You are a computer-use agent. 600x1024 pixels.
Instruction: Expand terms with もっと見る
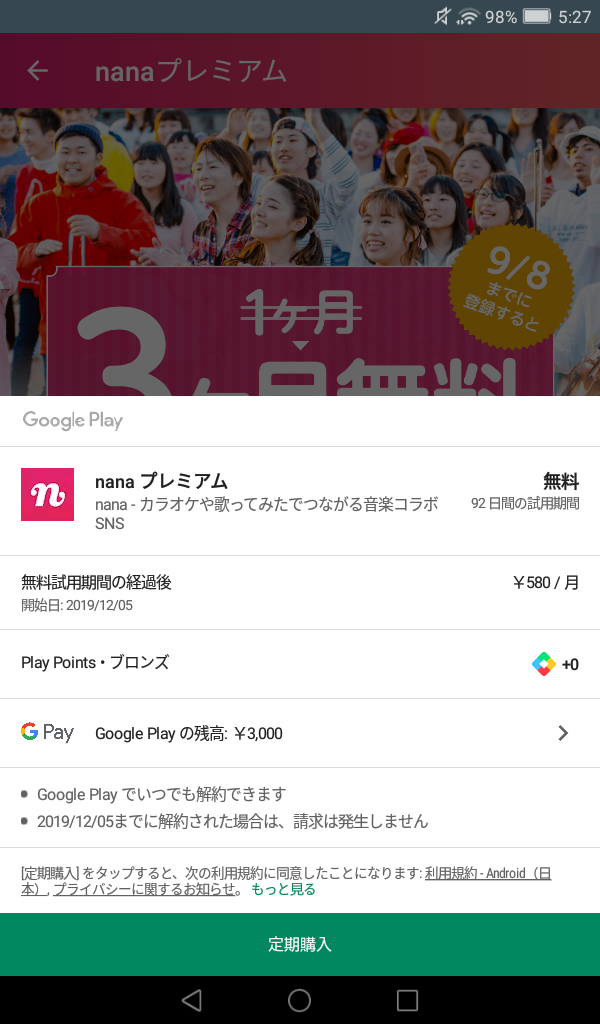283,889
